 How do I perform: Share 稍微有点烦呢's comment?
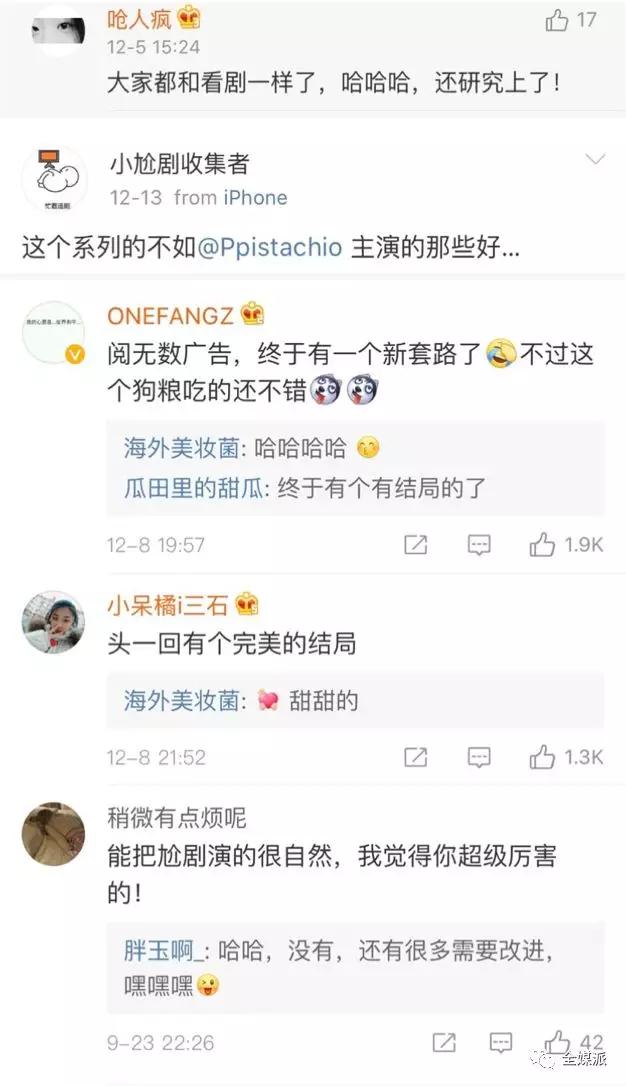pos(444,1042)
